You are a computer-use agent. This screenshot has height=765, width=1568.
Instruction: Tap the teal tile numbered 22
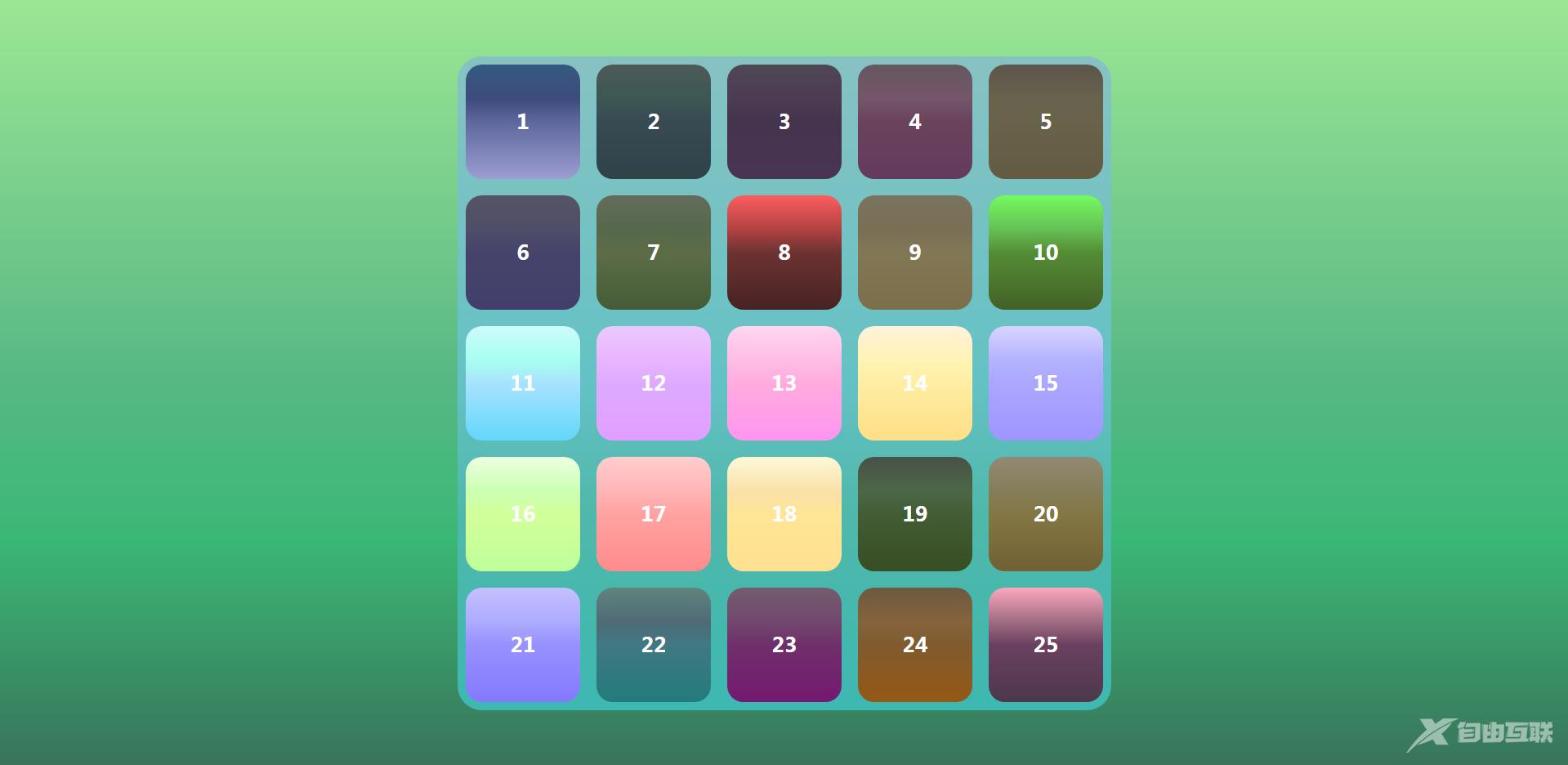pos(654,645)
